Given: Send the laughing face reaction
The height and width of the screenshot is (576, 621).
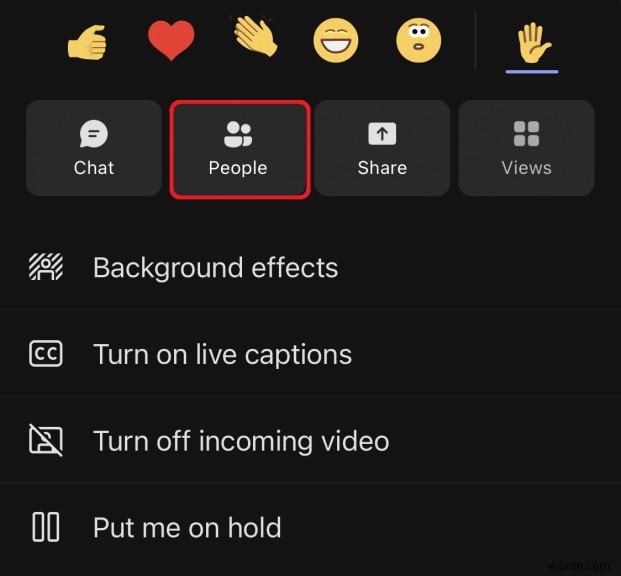Looking at the screenshot, I should [x=336, y=42].
